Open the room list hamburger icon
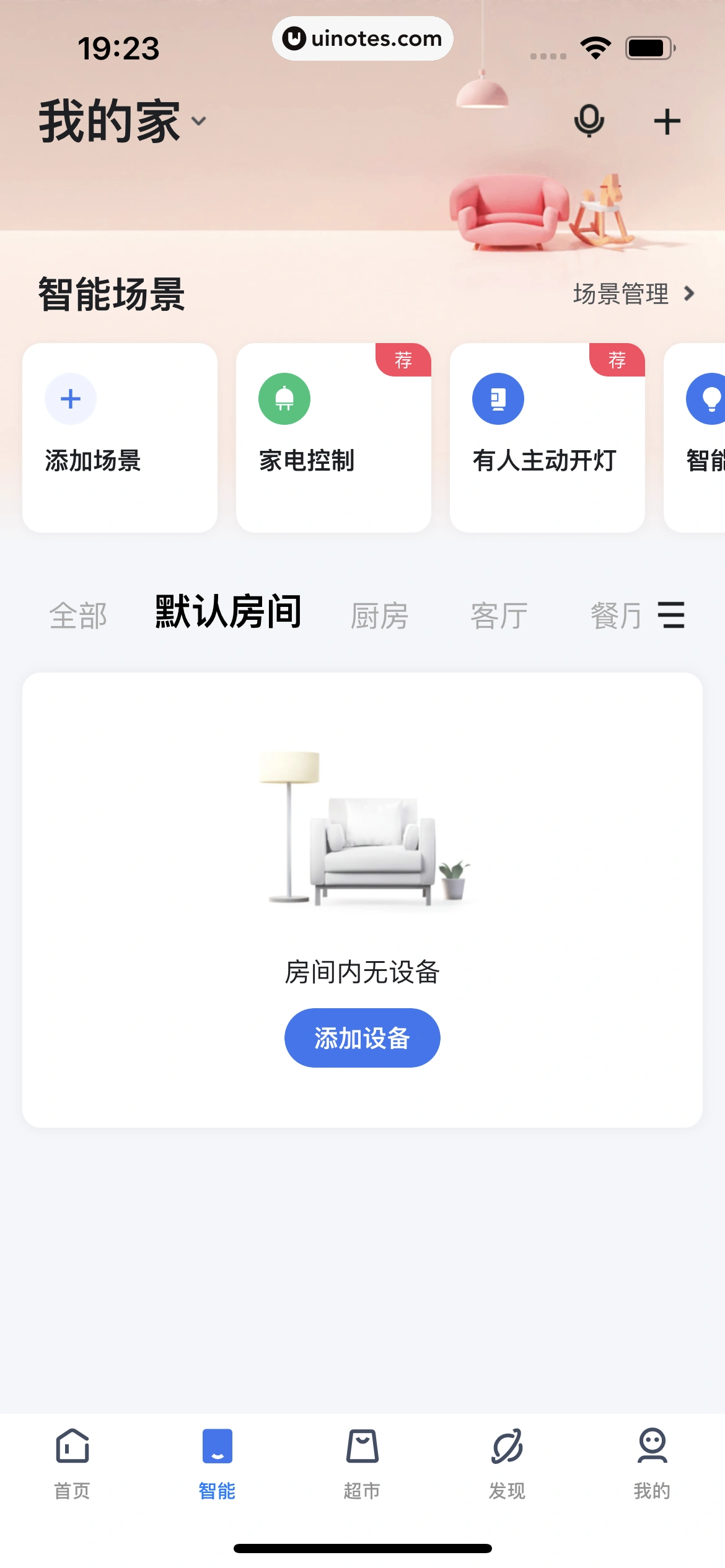This screenshot has height=1568, width=725. (672, 616)
